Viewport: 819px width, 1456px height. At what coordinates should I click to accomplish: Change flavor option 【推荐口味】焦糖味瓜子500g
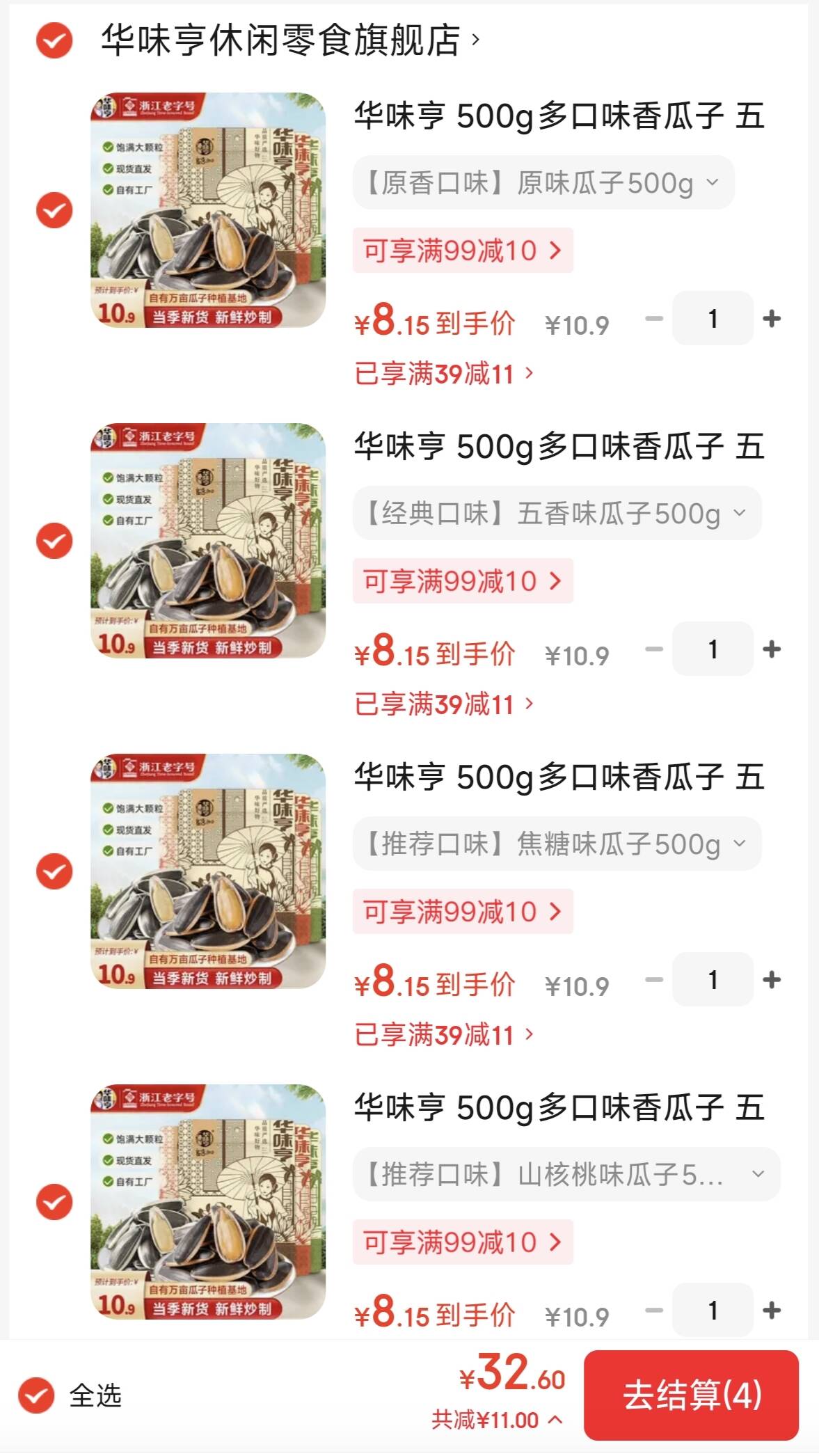tap(557, 844)
